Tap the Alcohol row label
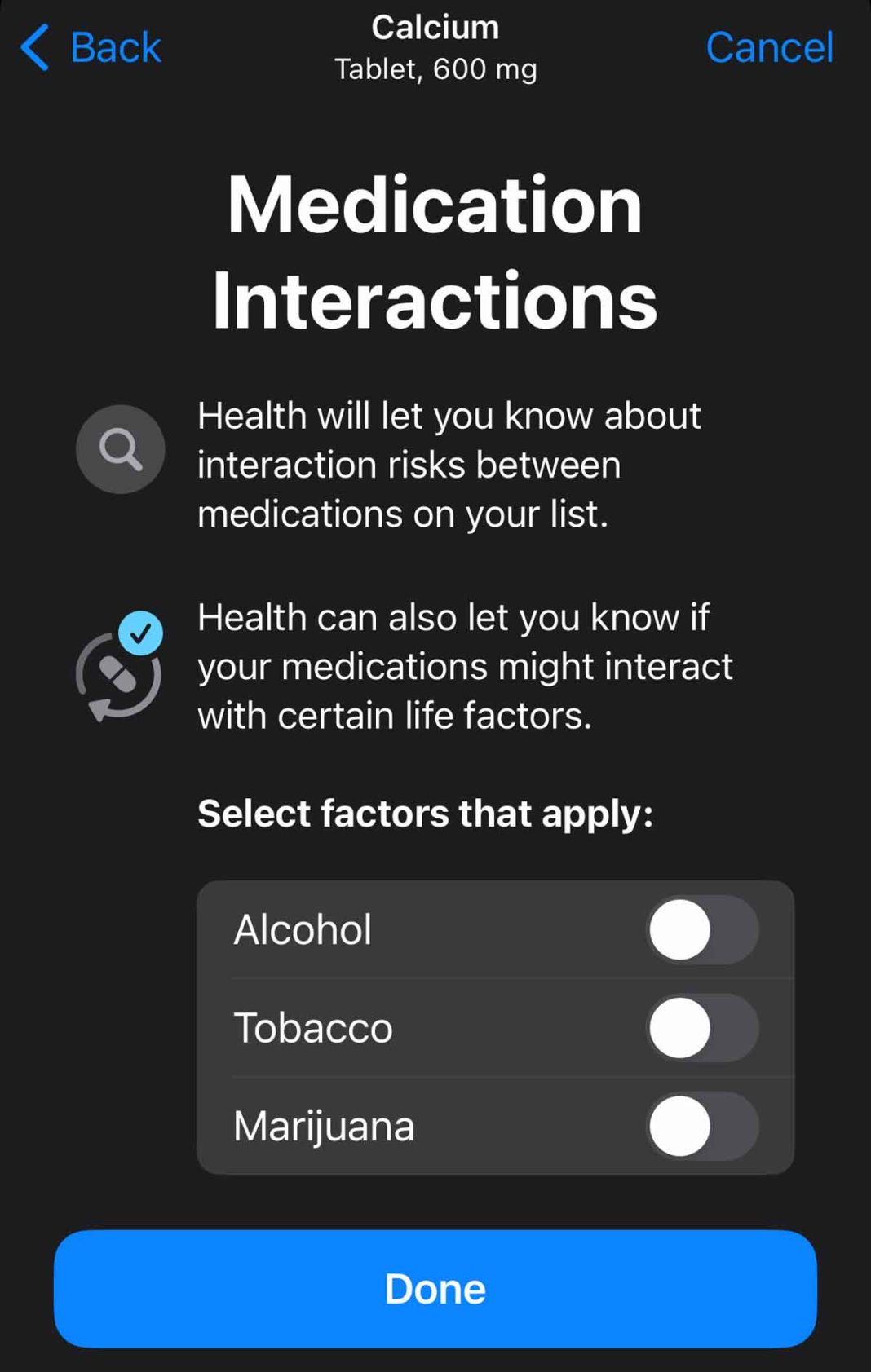The image size is (871, 1372). pos(303,929)
